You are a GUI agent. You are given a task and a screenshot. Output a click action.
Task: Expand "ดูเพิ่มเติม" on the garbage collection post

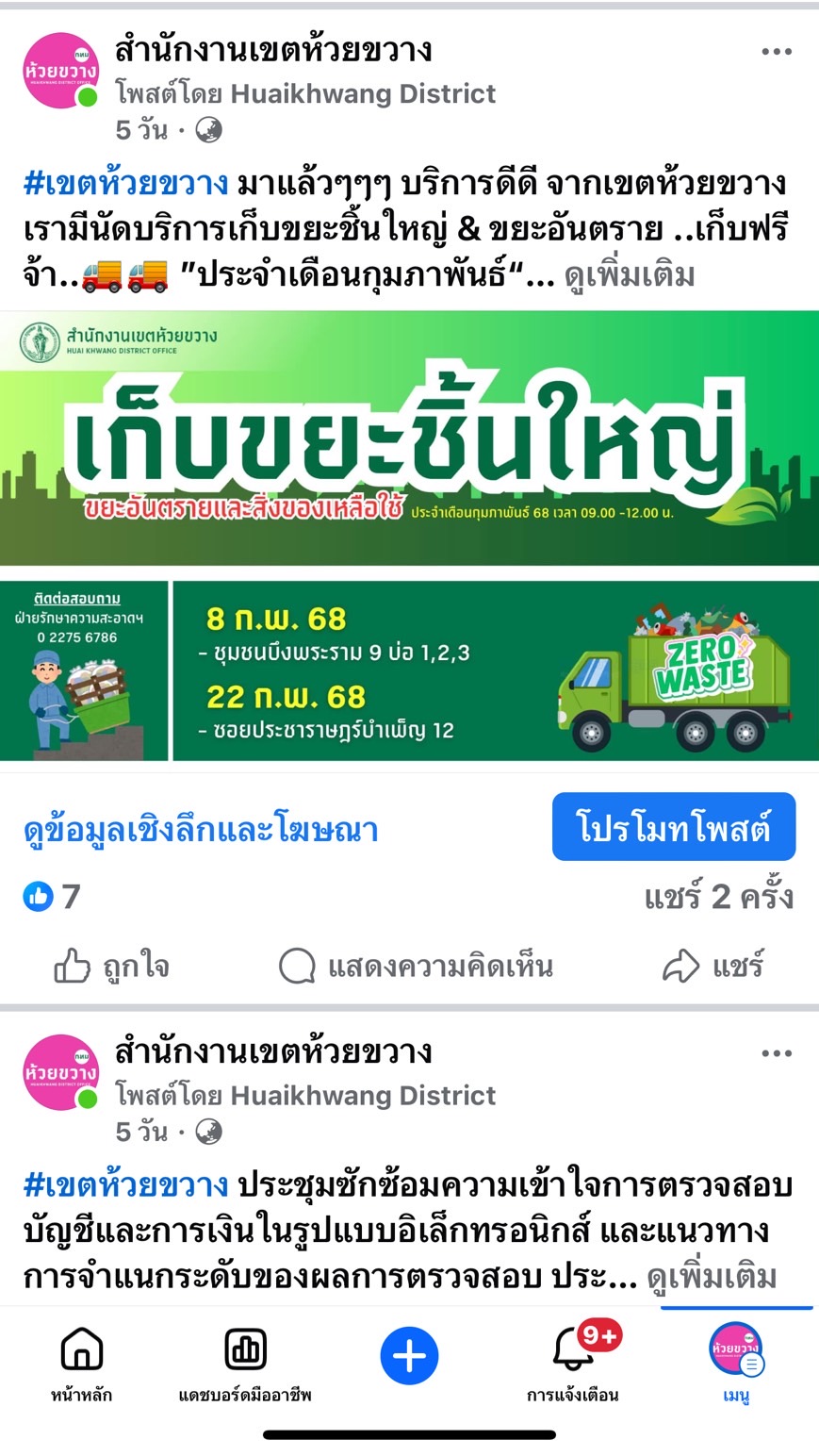click(x=630, y=275)
